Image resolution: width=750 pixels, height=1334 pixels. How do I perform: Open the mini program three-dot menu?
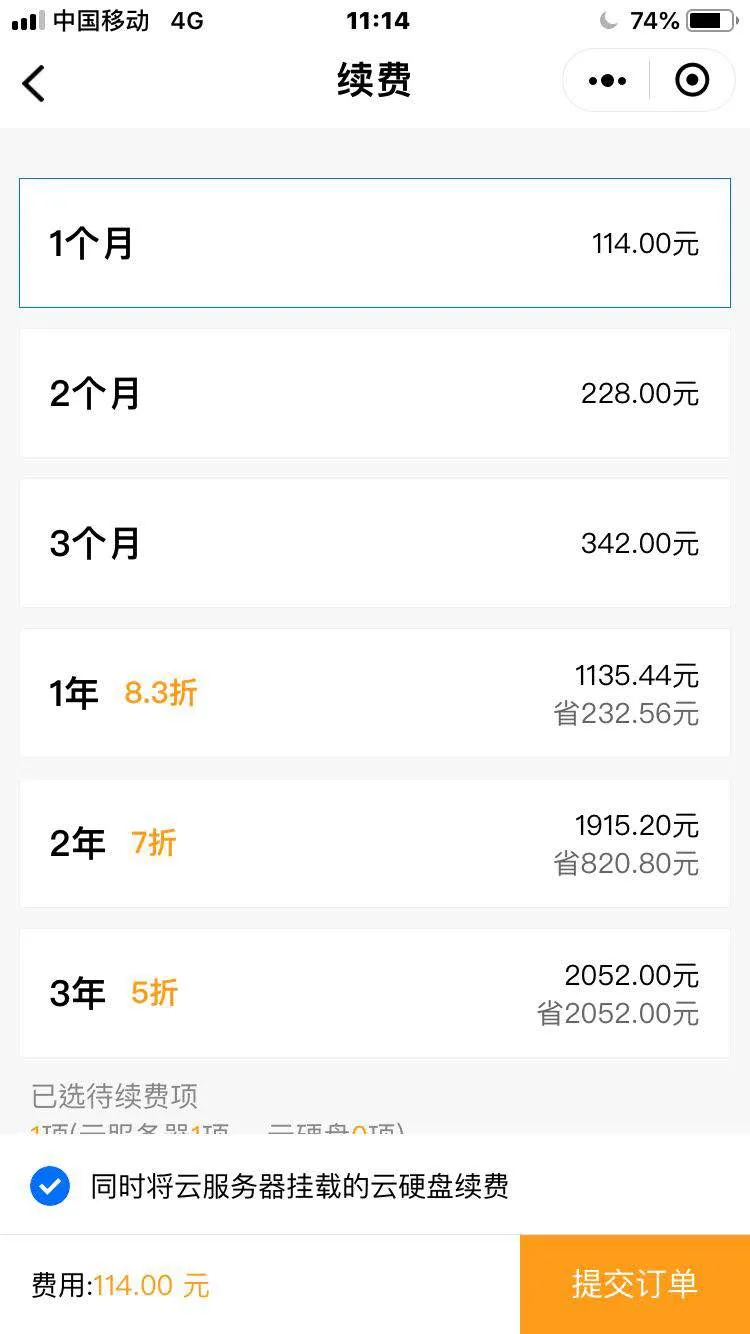607,80
